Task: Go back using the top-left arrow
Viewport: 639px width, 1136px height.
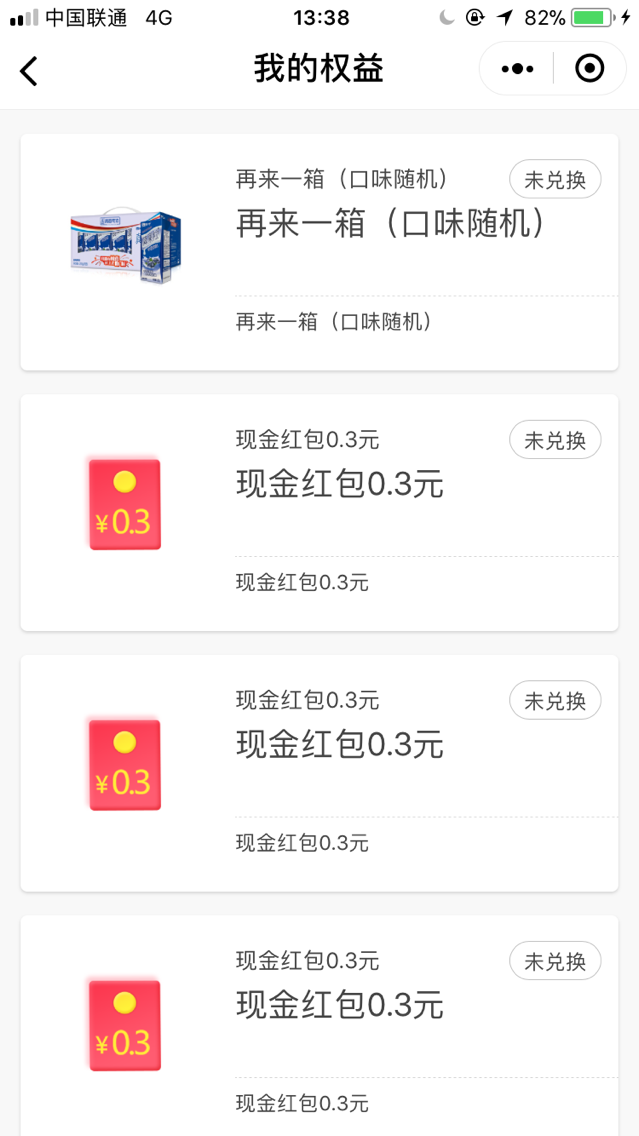Action: pos(28,70)
